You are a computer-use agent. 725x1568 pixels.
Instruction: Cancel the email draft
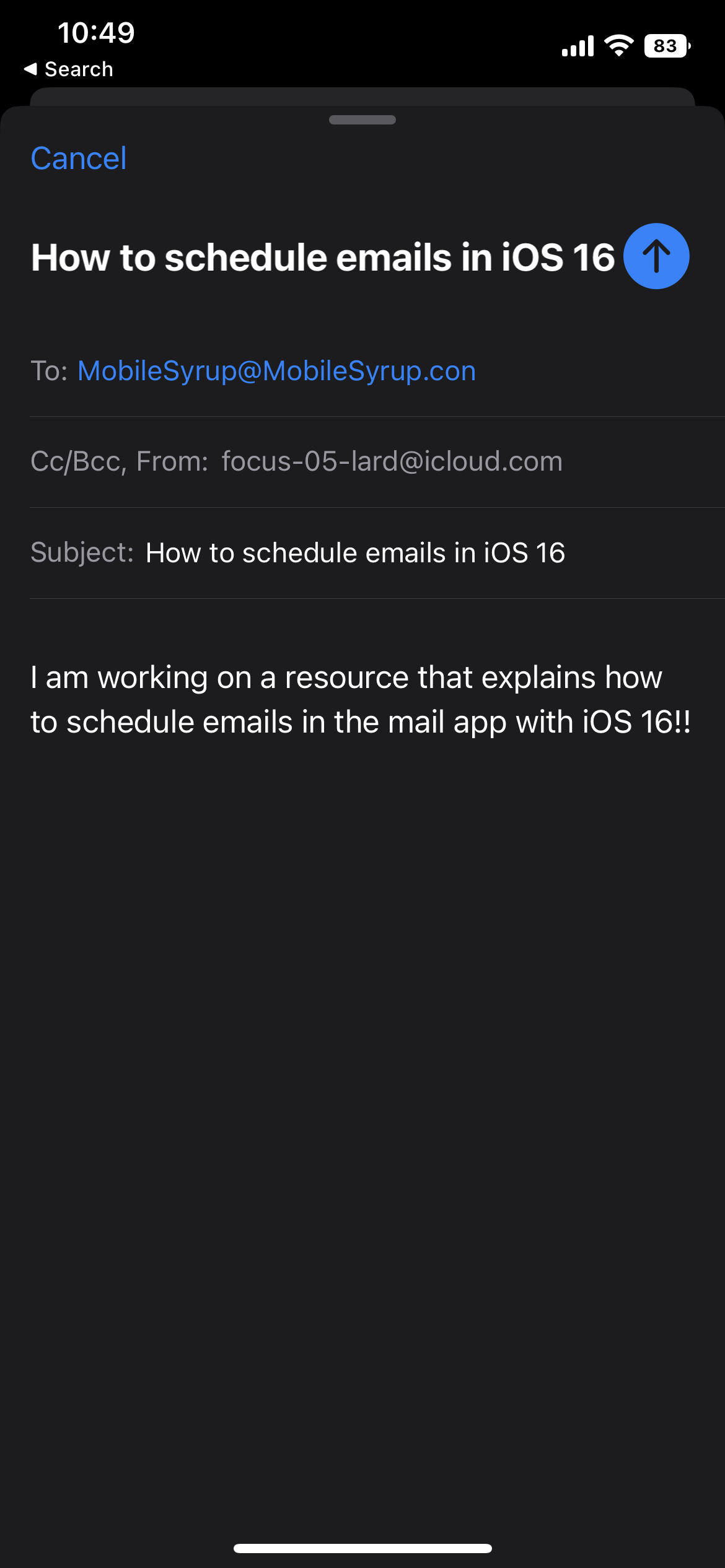[x=79, y=159]
